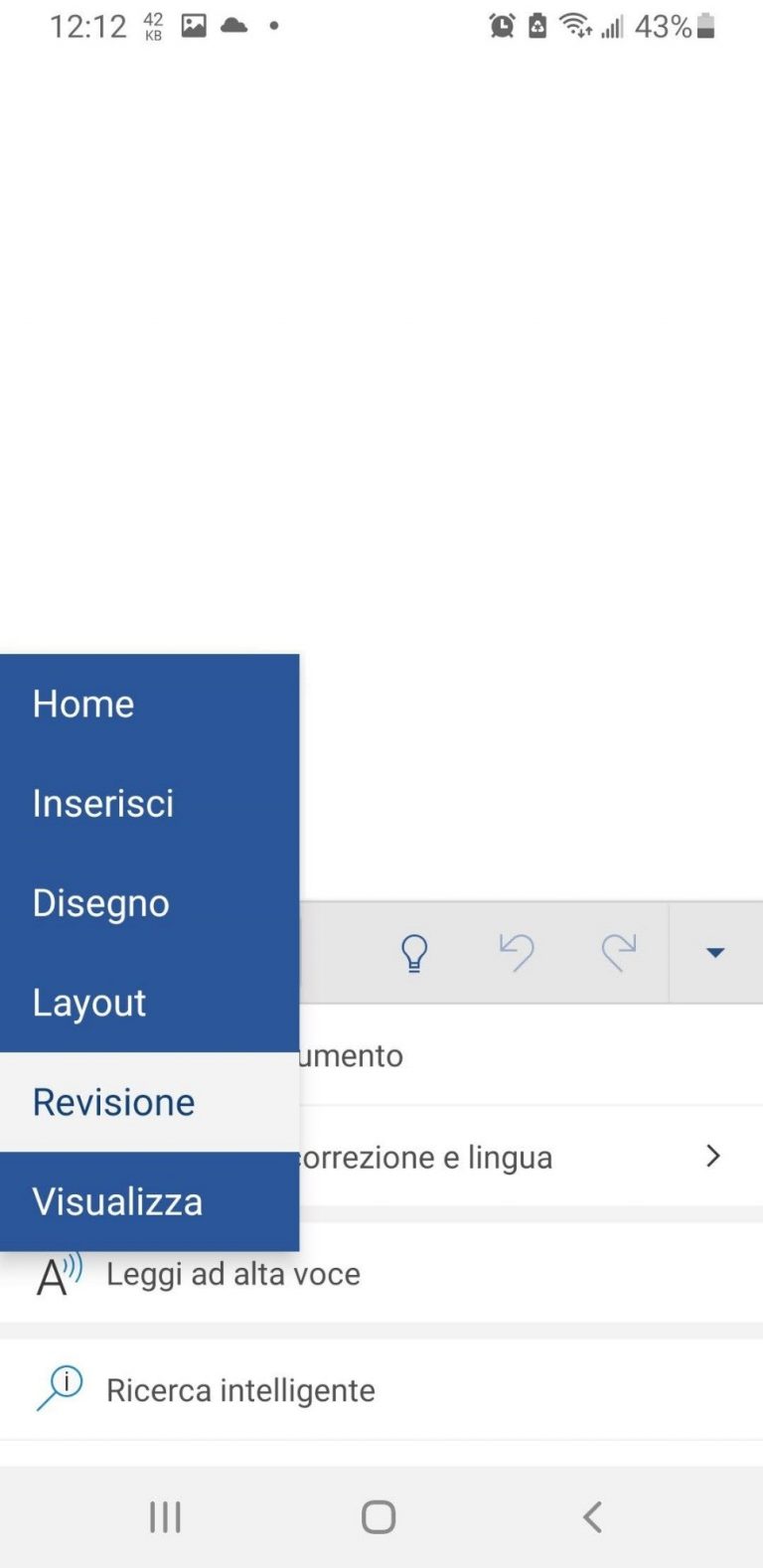The width and height of the screenshot is (763, 1568).
Task: Activate the Revisione ribbon highlight
Action: (112, 1101)
